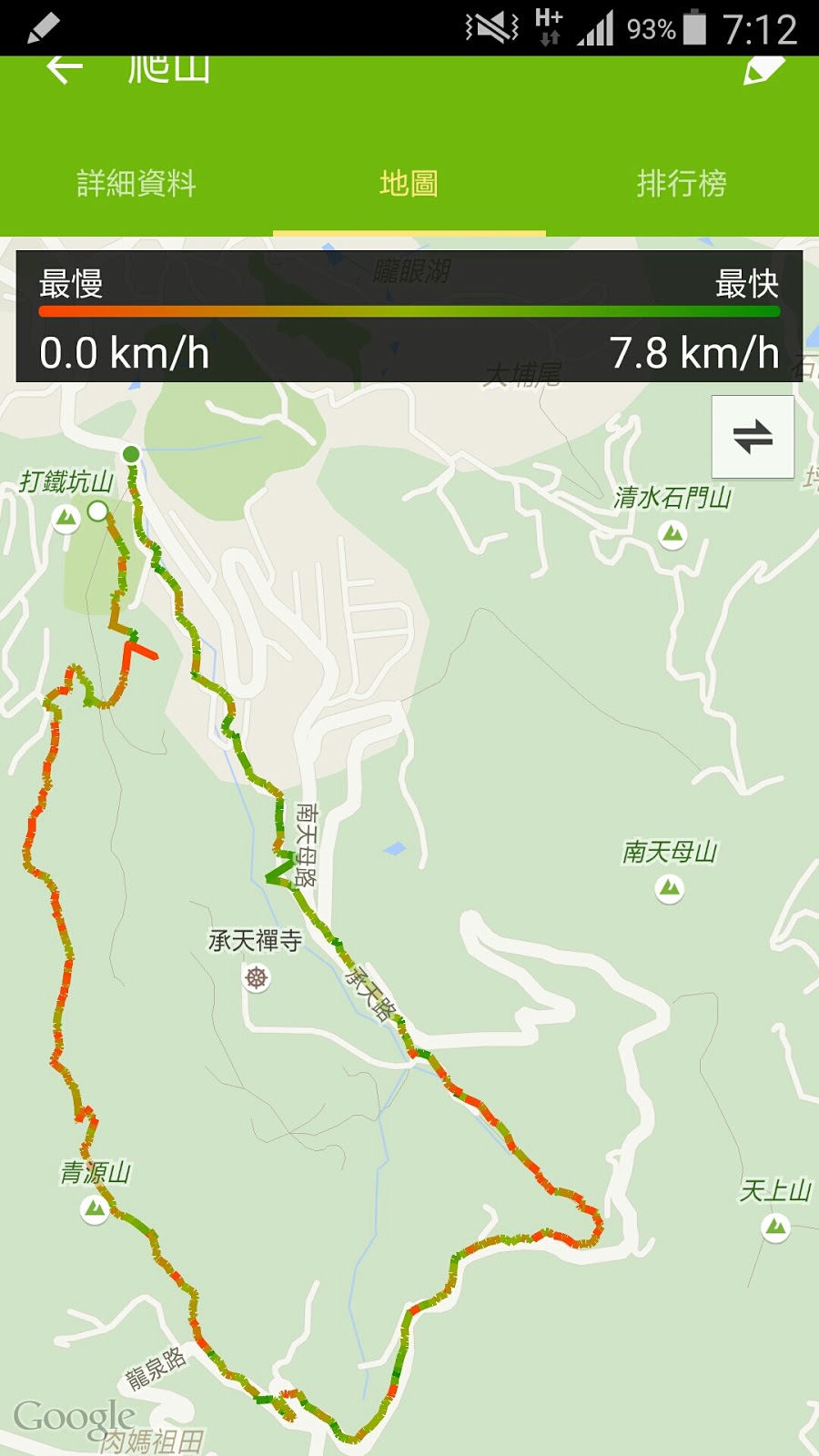Switch to the 詳細資料 tab
Image resolution: width=819 pixels, height=1456 pixels.
(136, 184)
